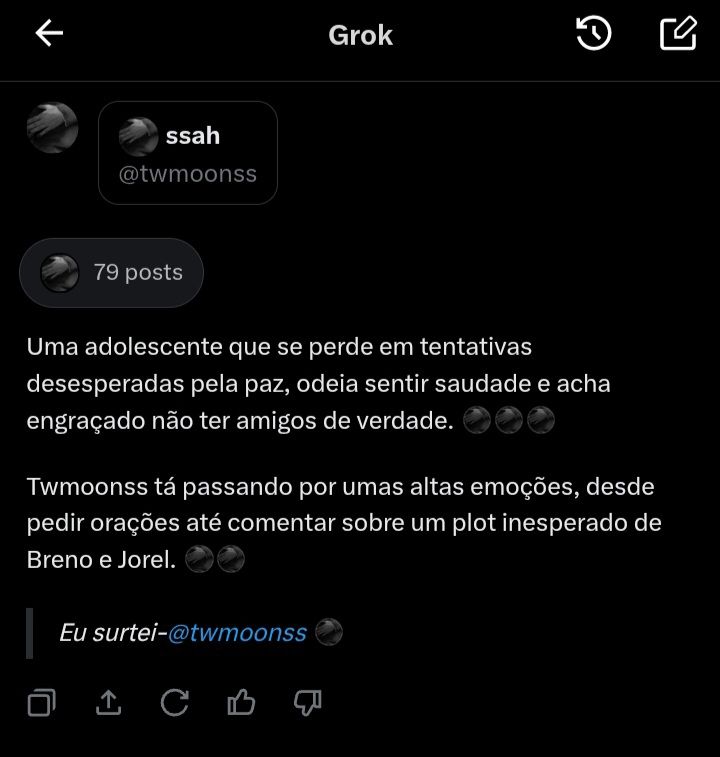Regenerate the profile summary

176,703
